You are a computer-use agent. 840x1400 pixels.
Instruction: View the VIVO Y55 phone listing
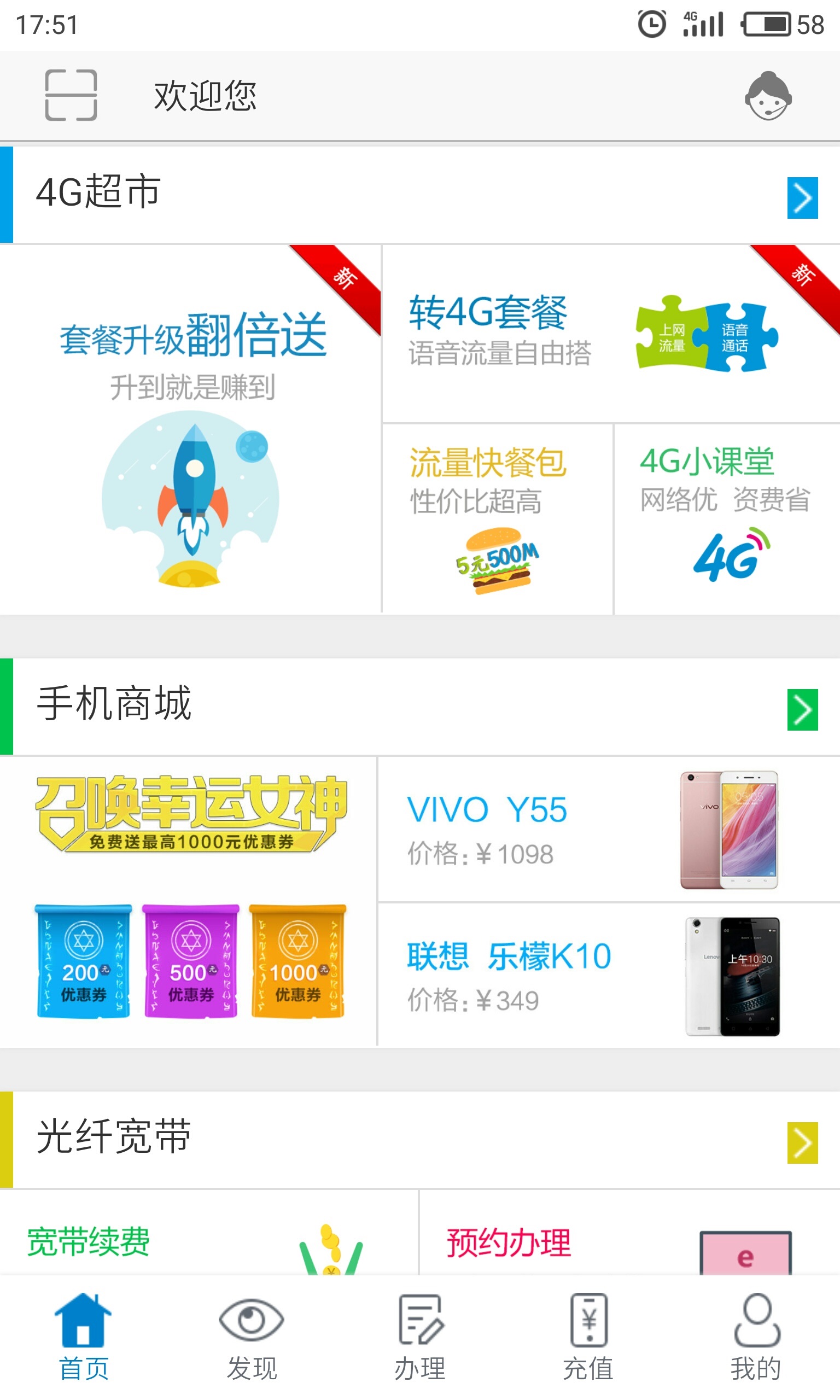pos(609,829)
